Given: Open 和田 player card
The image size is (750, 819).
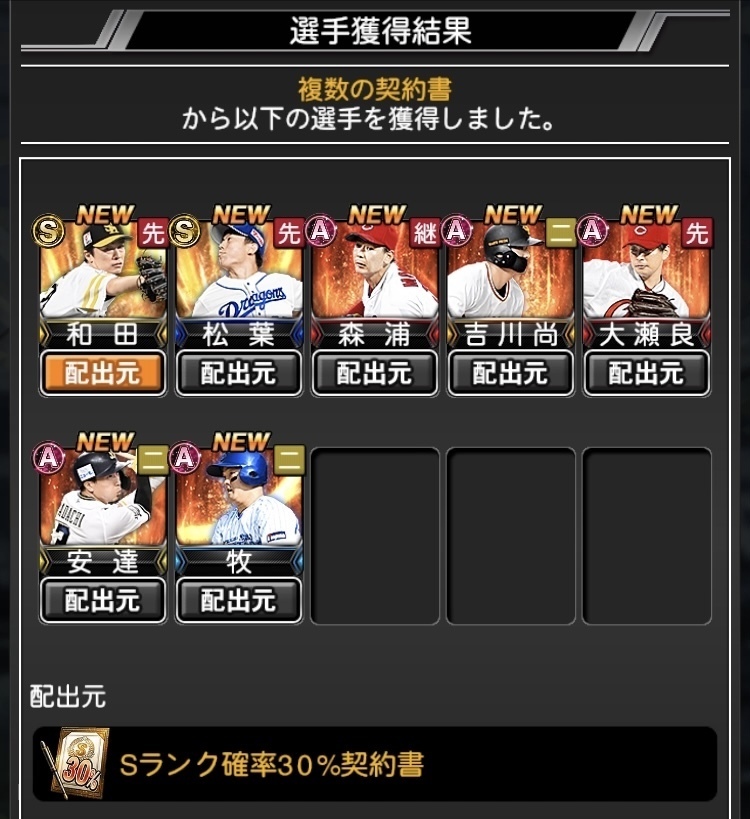Looking at the screenshot, I should 103,275.
